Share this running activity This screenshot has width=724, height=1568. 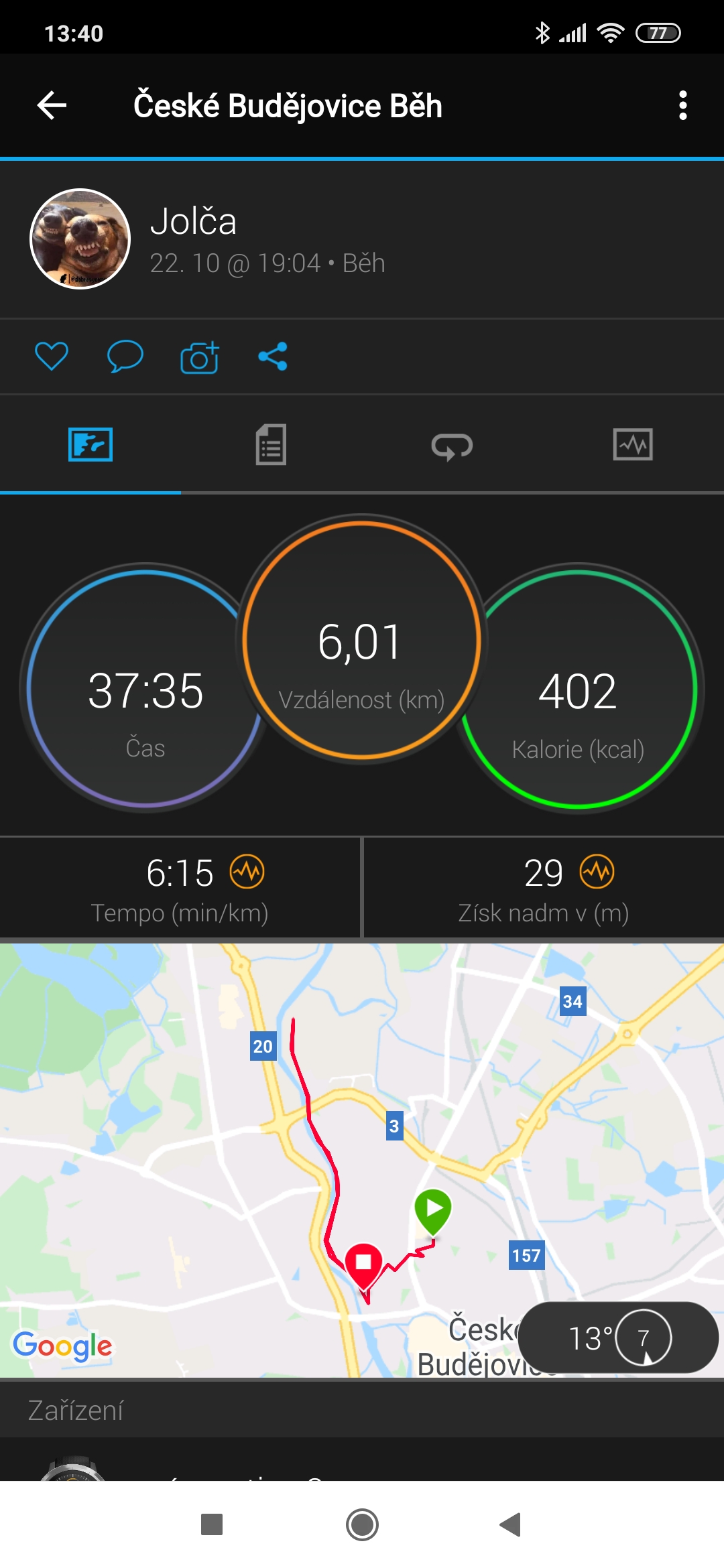[x=273, y=356]
